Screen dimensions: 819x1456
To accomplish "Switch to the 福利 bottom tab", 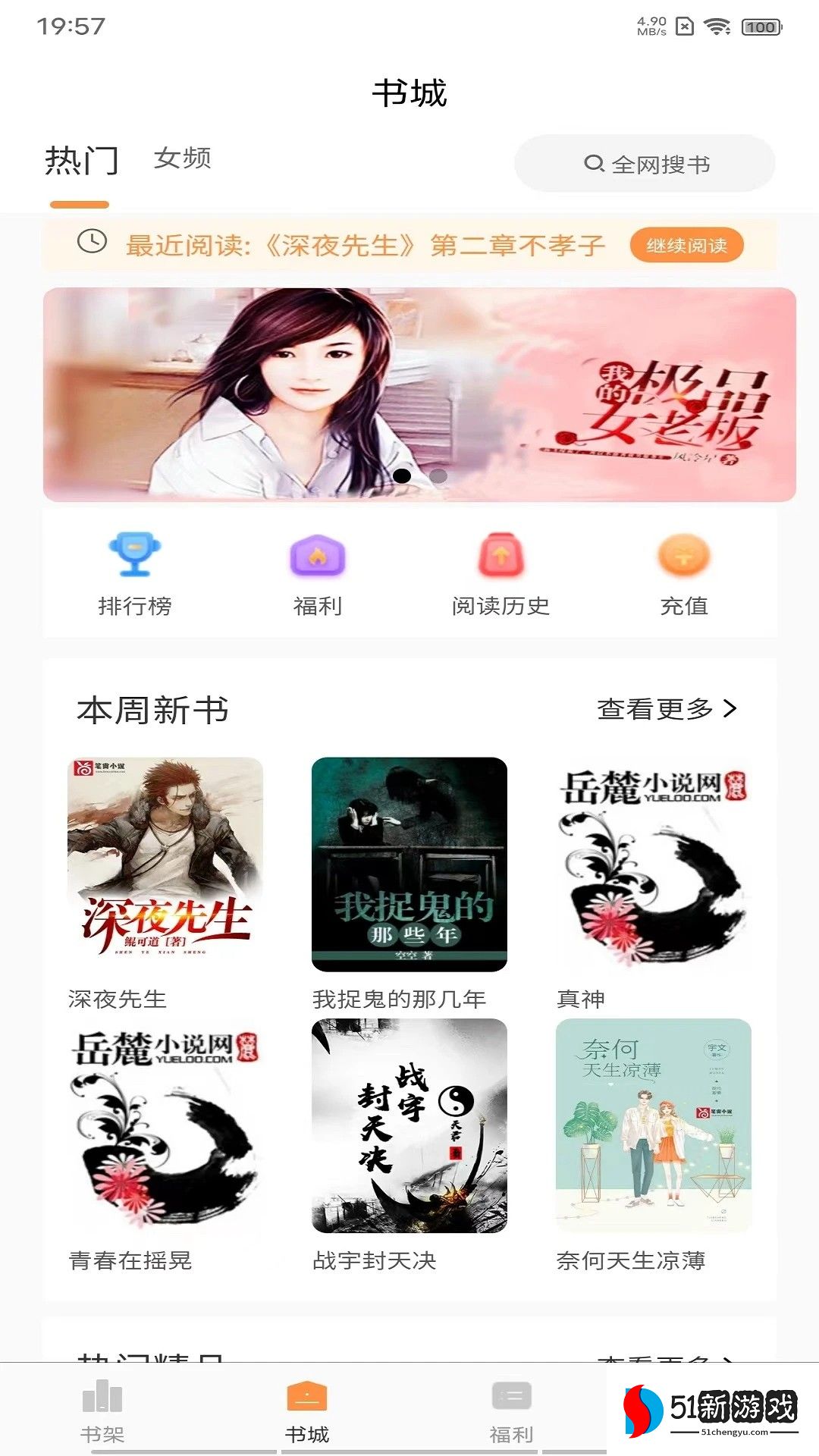I will click(x=511, y=1412).
